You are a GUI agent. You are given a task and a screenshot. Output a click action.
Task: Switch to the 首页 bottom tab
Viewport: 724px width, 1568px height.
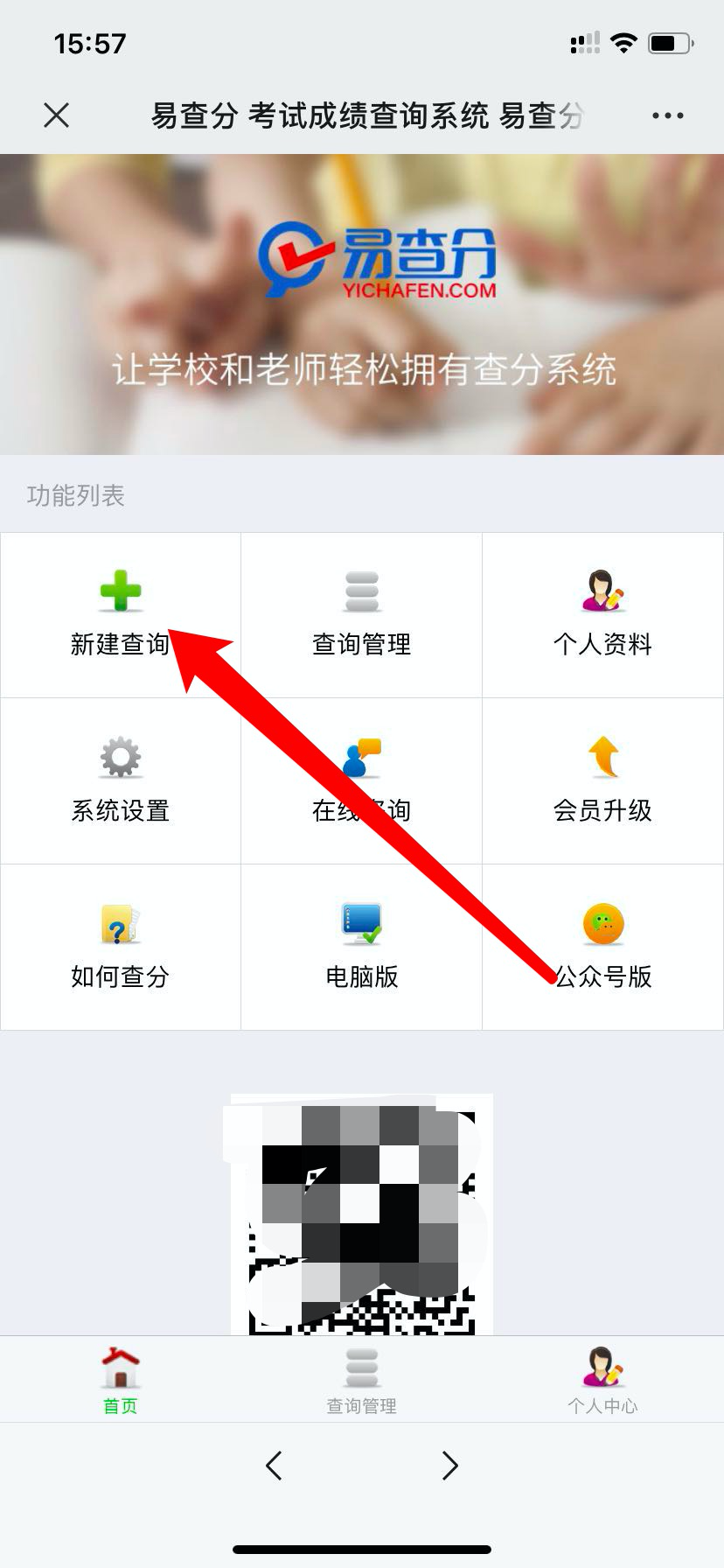[x=121, y=1381]
